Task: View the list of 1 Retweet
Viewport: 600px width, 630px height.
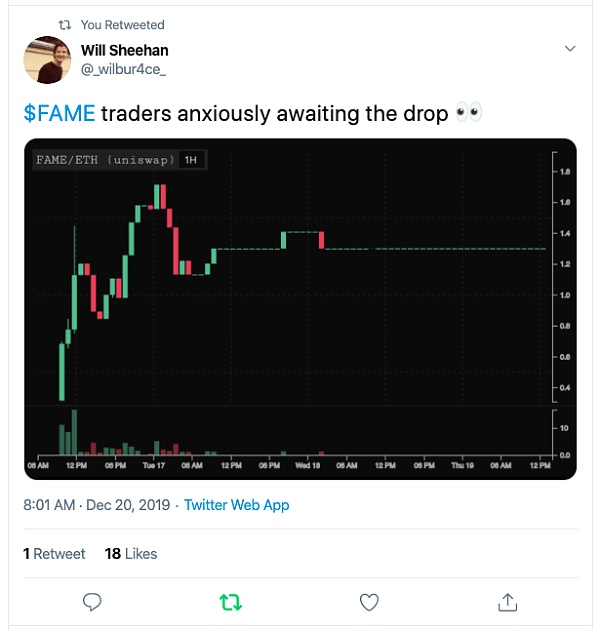Action: [x=54, y=553]
